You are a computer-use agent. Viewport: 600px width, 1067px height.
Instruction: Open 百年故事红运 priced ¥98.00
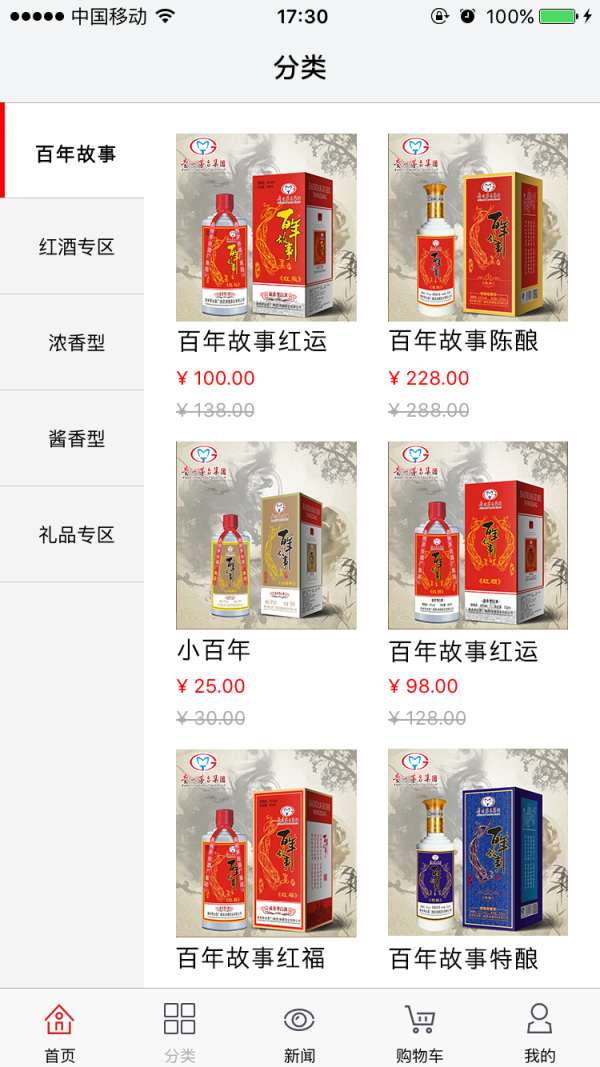click(478, 536)
